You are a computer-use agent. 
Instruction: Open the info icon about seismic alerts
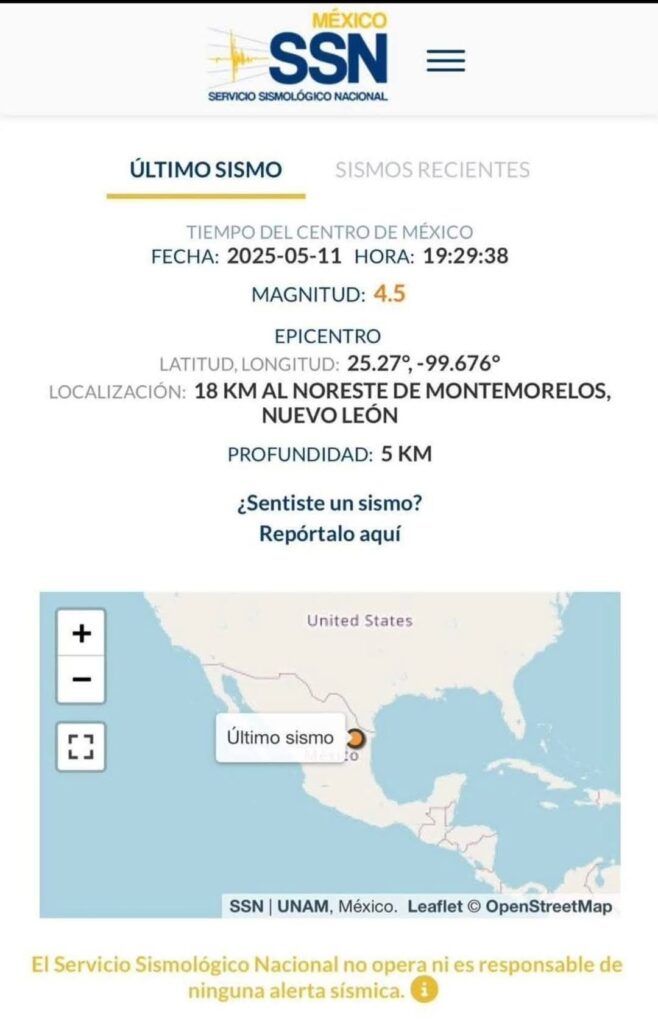(424, 991)
